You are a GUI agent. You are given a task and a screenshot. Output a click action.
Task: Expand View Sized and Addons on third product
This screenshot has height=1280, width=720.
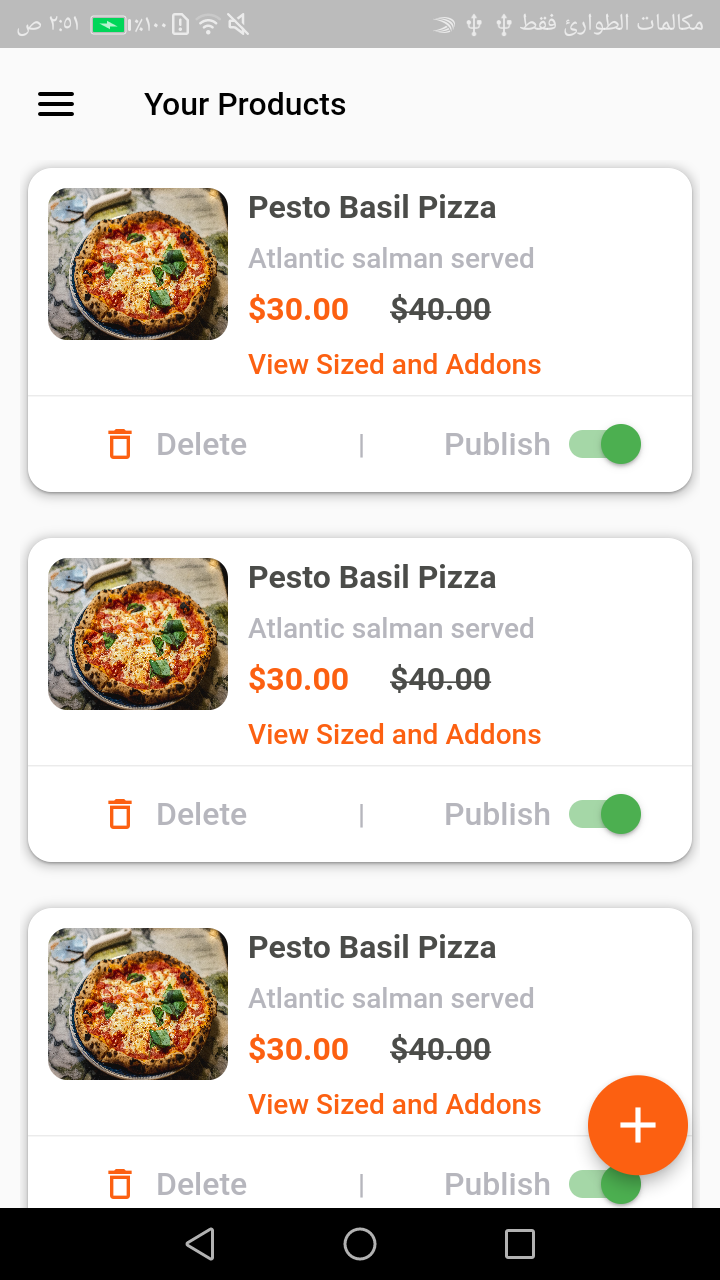pos(394,1104)
